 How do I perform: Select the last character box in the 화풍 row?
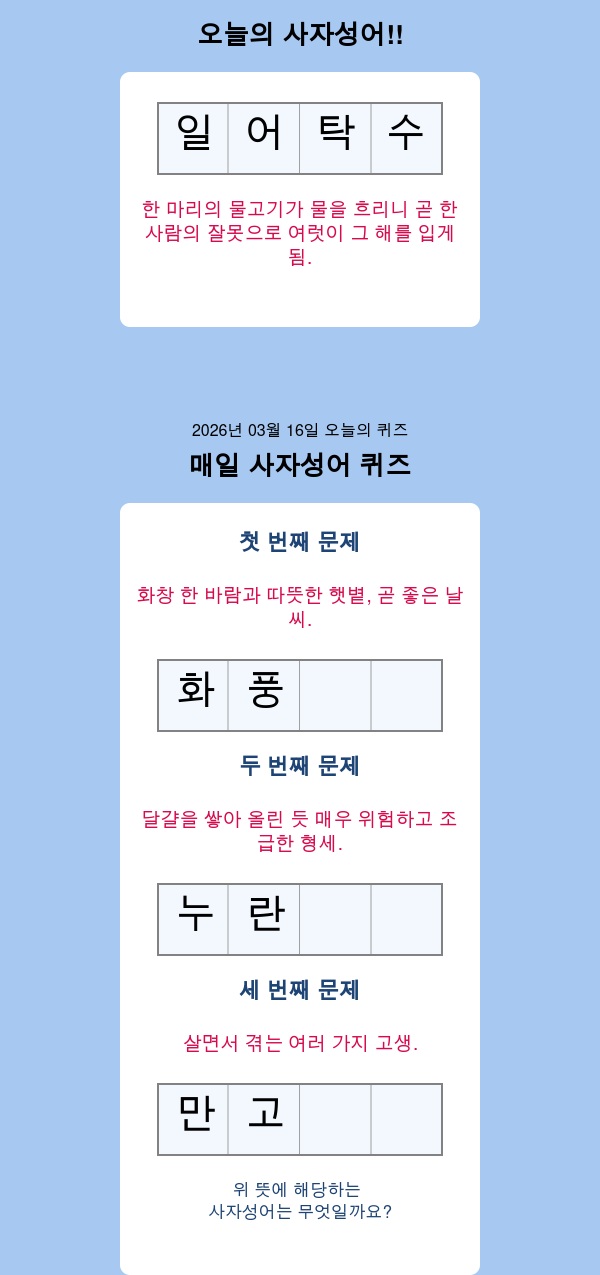click(406, 695)
